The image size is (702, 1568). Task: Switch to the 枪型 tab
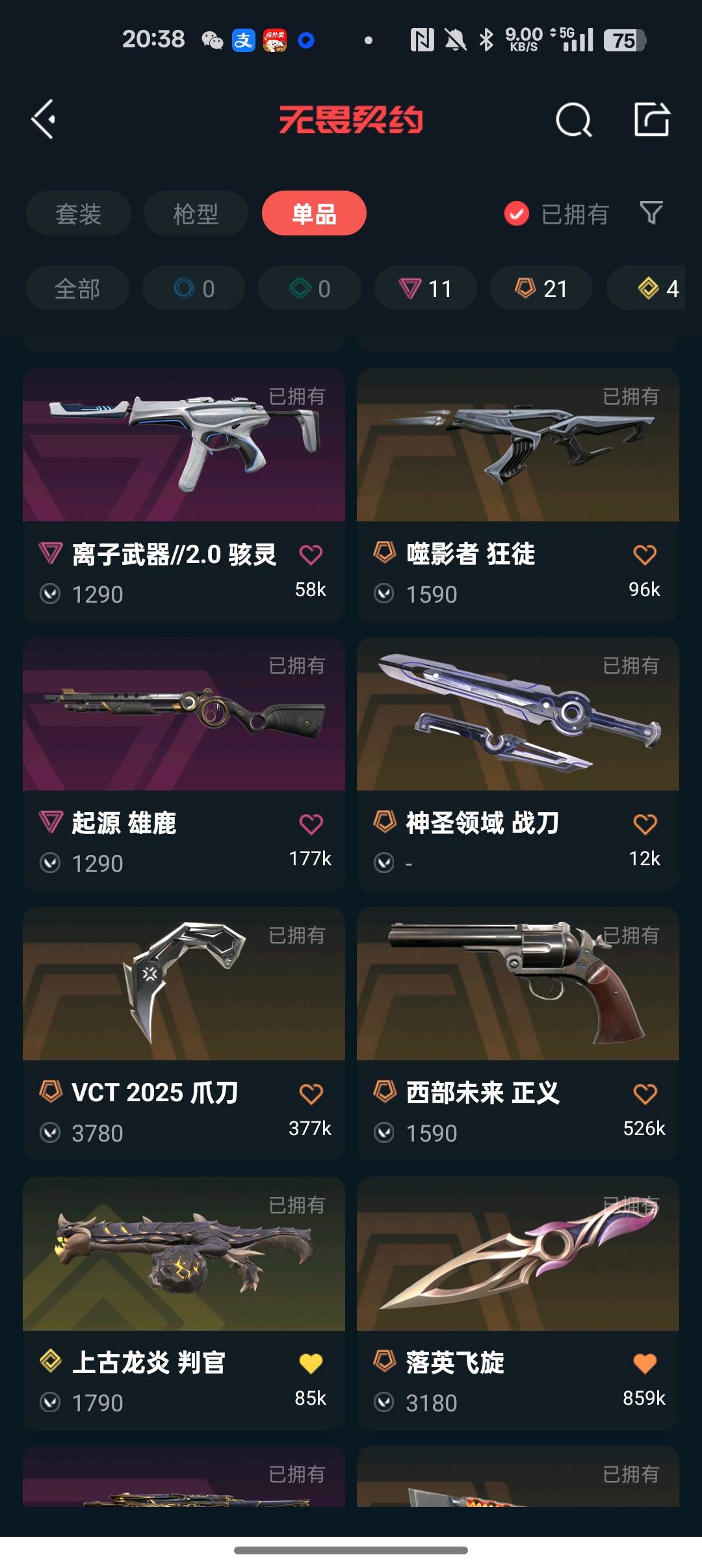click(196, 213)
